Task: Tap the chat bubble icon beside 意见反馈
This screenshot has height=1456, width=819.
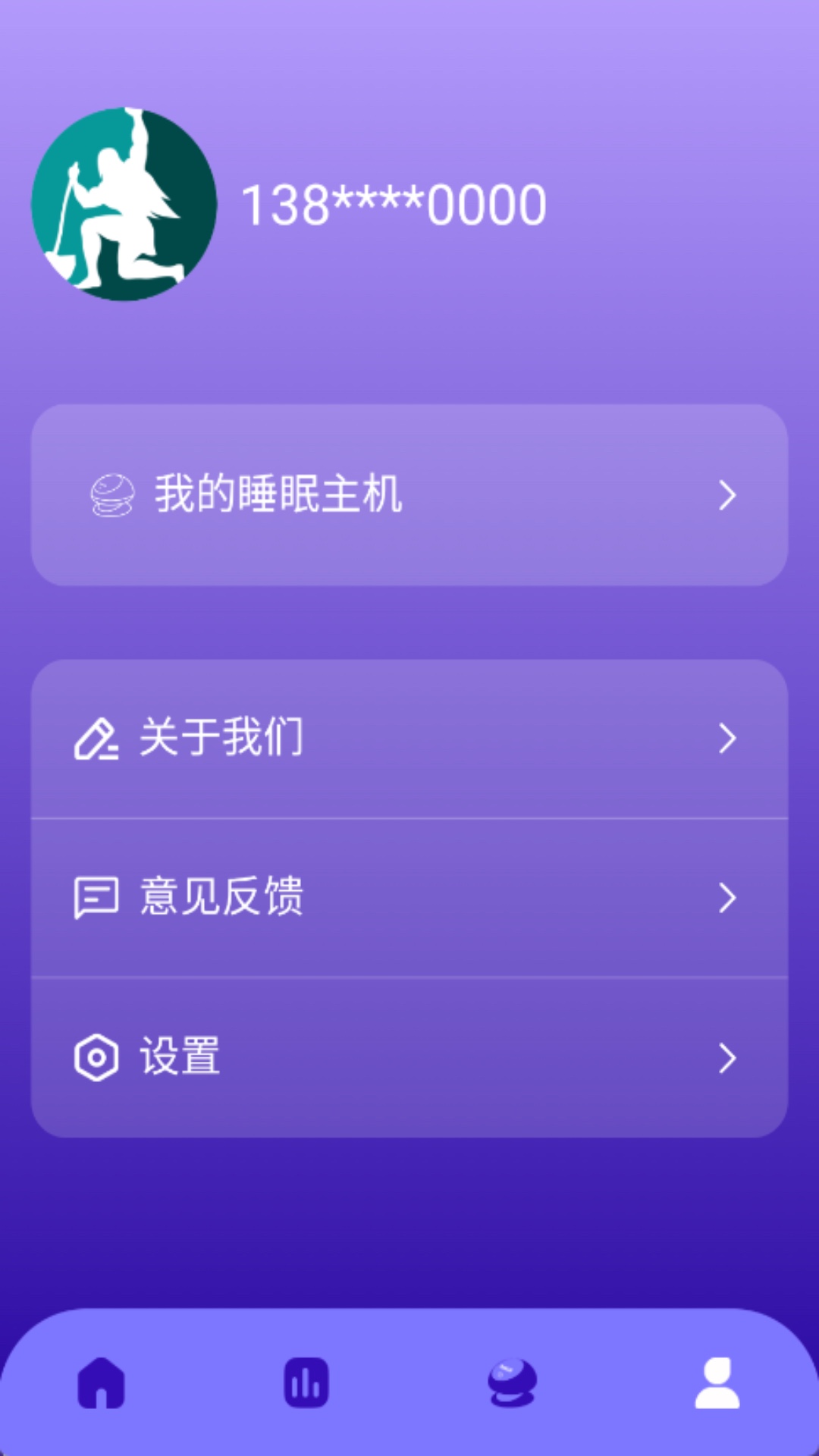Action: click(x=96, y=898)
